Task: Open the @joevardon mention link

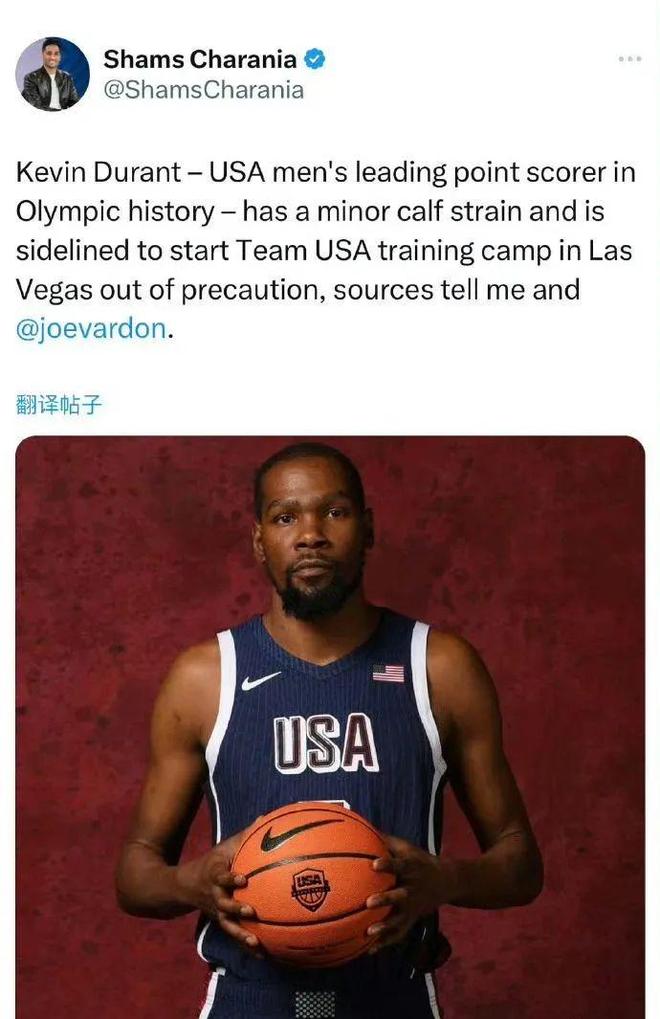Action: (x=92, y=329)
